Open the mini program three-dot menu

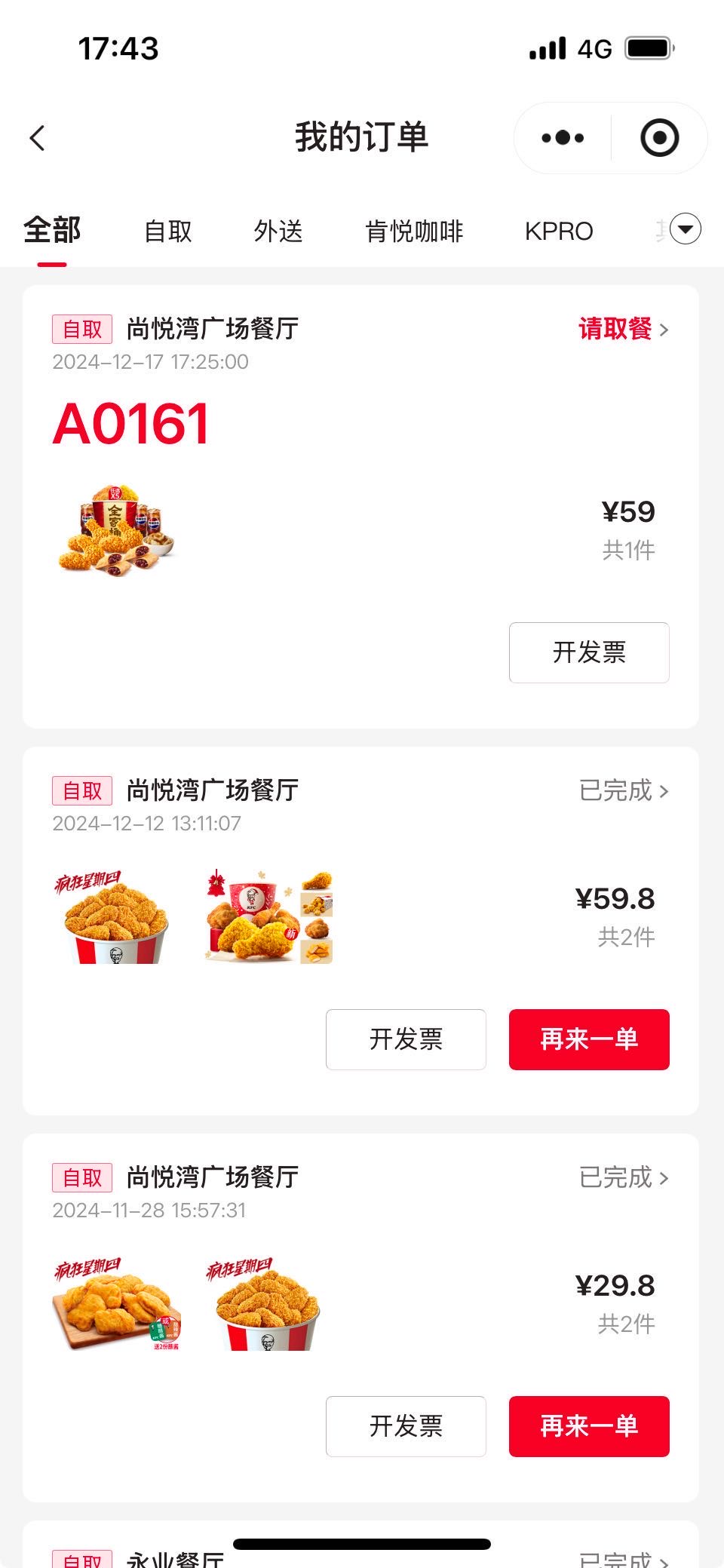tap(563, 138)
